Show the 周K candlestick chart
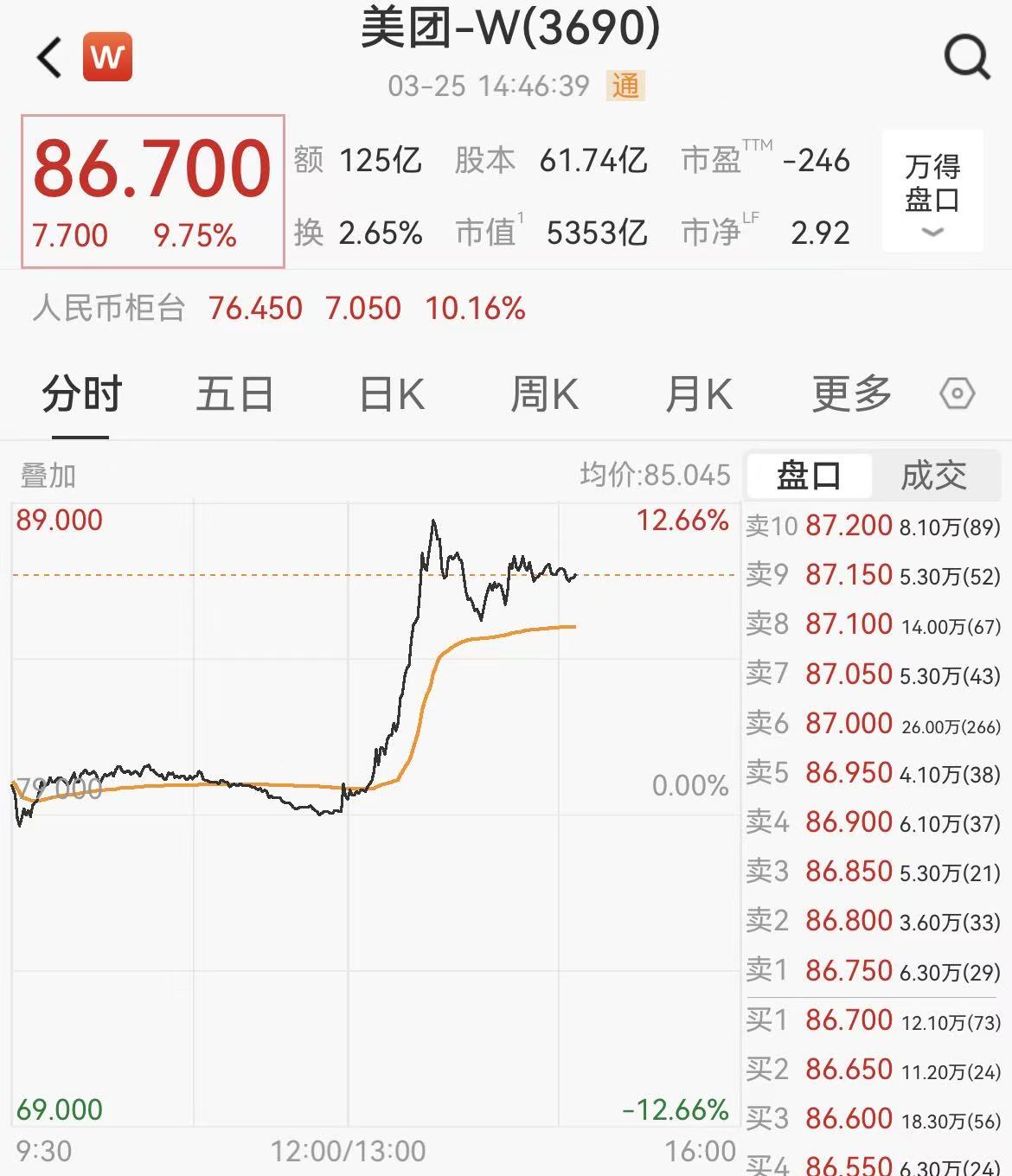This screenshot has height=1176, width=1012. (544, 395)
